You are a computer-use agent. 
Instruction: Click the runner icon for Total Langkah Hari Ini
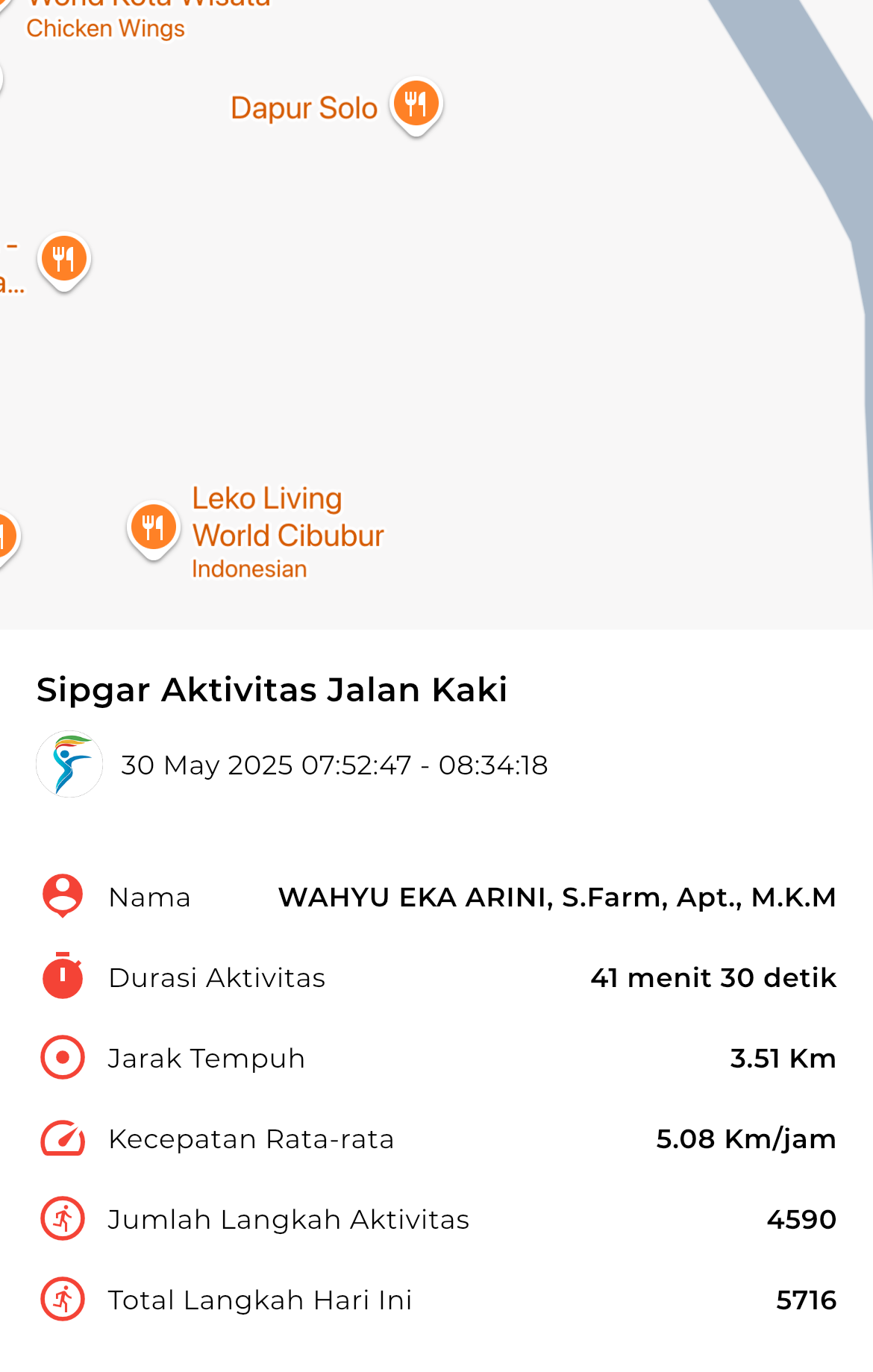point(63,1299)
